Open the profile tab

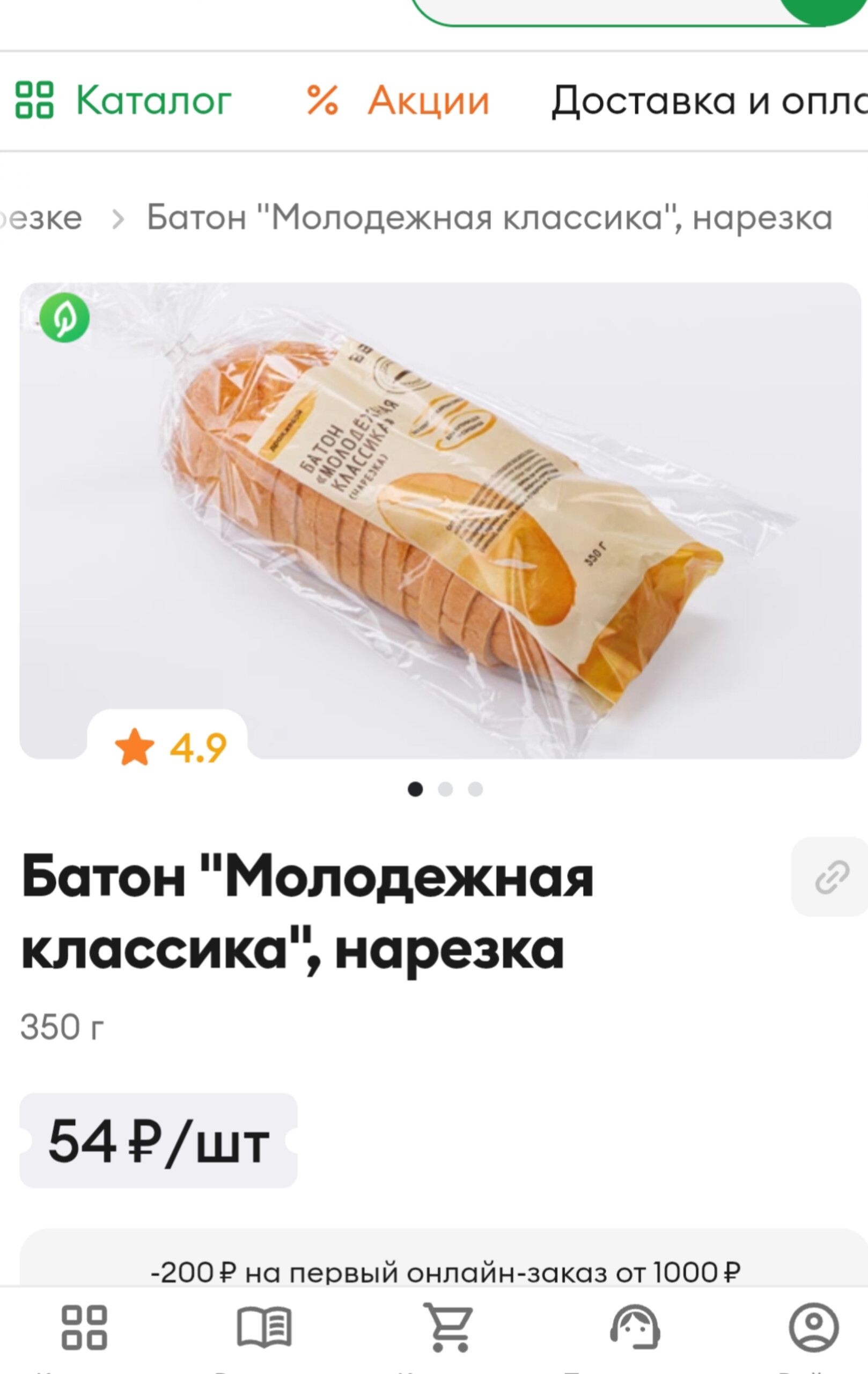point(814,1327)
